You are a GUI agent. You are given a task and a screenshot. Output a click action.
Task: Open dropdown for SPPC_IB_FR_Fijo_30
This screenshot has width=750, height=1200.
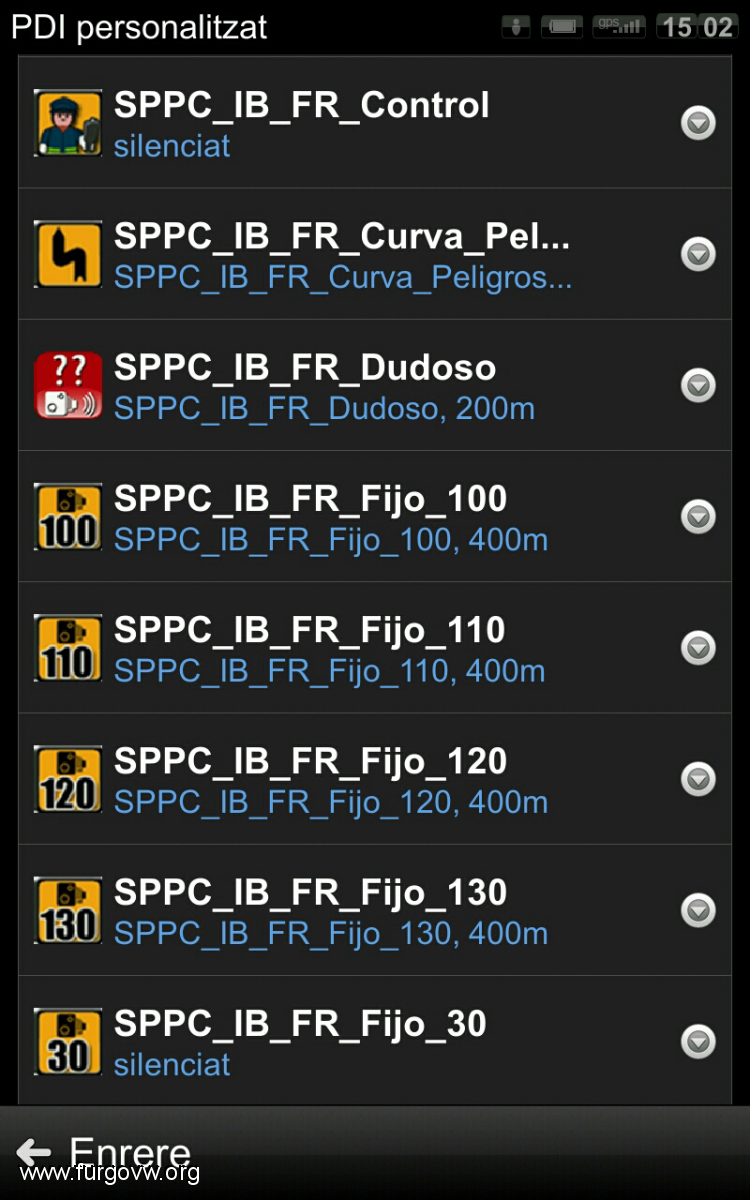(698, 1041)
